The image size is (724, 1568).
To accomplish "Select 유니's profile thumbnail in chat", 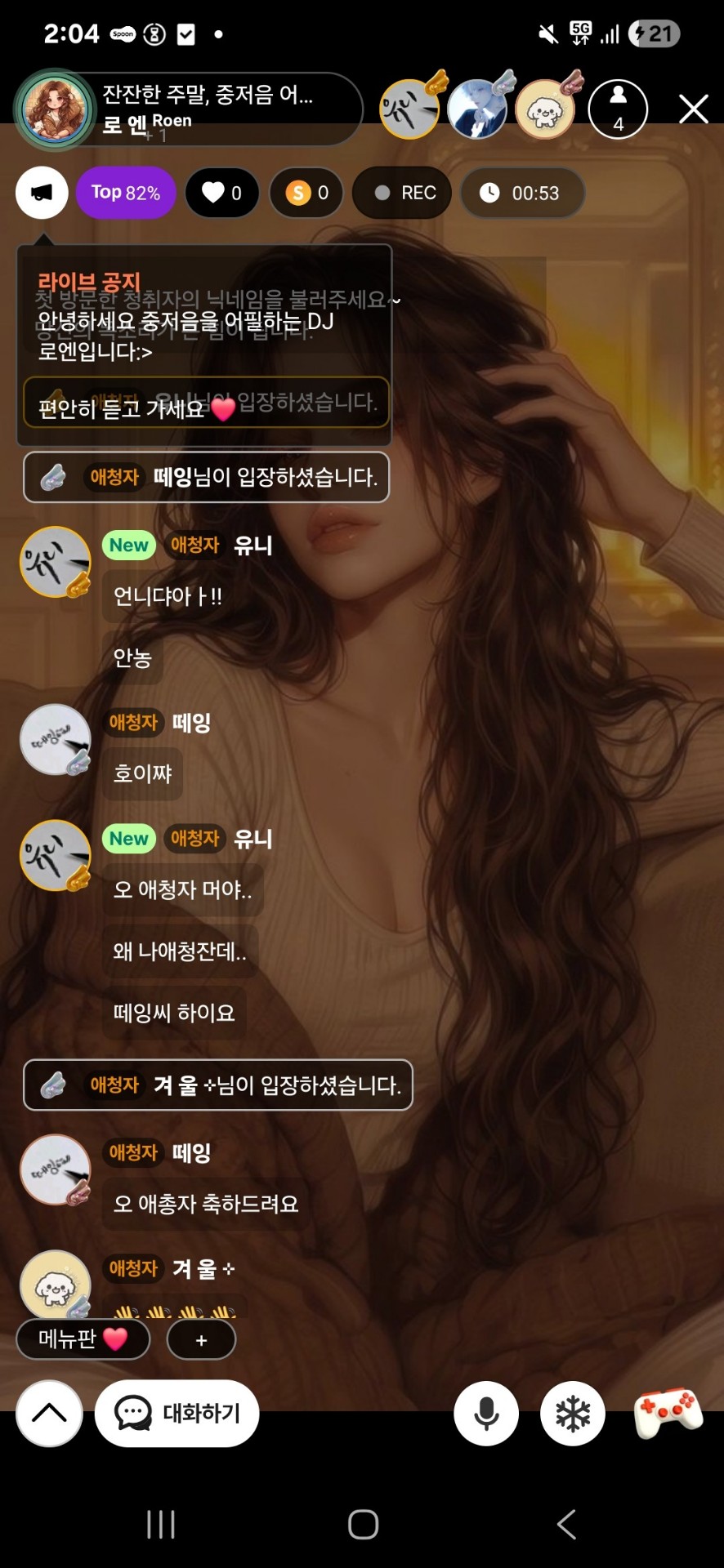I will (x=55, y=562).
